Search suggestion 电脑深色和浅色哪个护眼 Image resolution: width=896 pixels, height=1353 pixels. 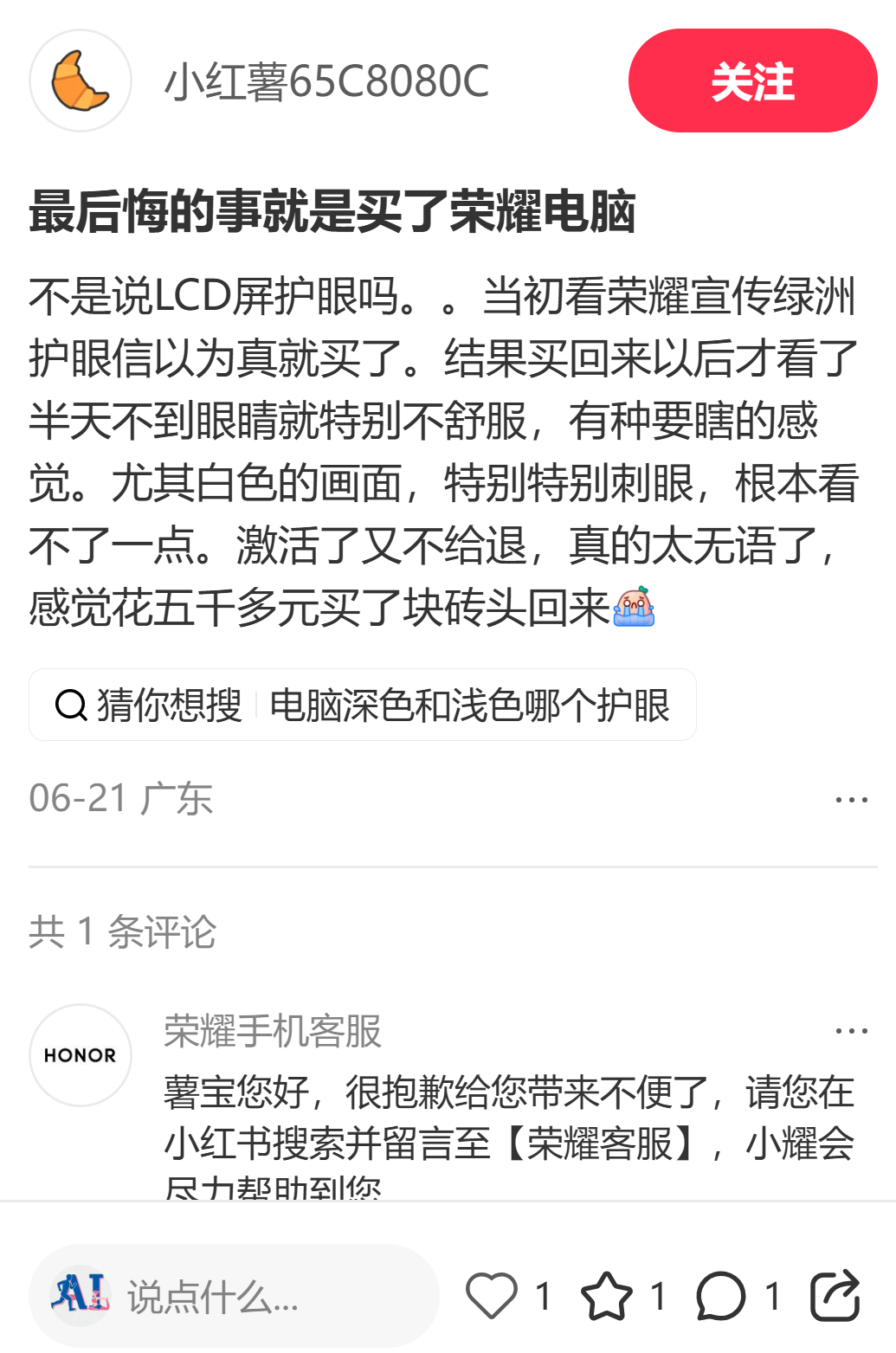pyautogui.click(x=469, y=705)
